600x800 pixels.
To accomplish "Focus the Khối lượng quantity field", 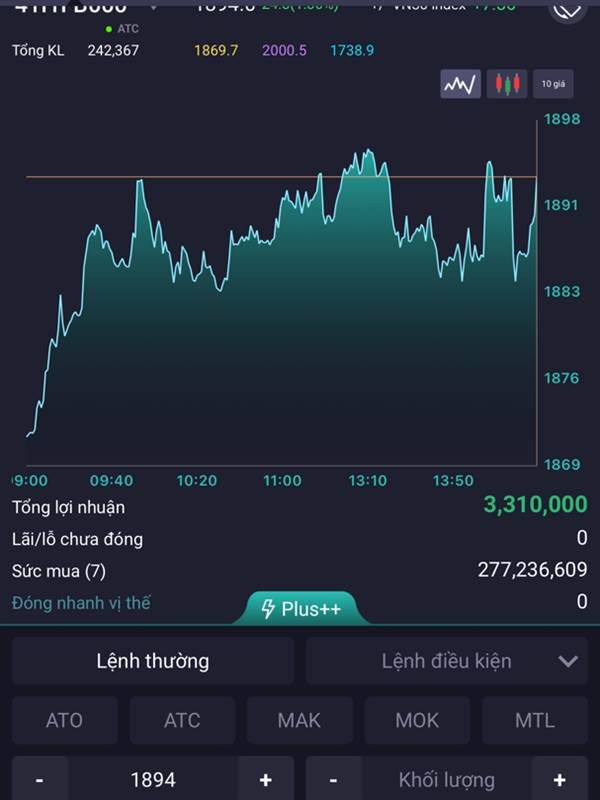I will [446, 780].
